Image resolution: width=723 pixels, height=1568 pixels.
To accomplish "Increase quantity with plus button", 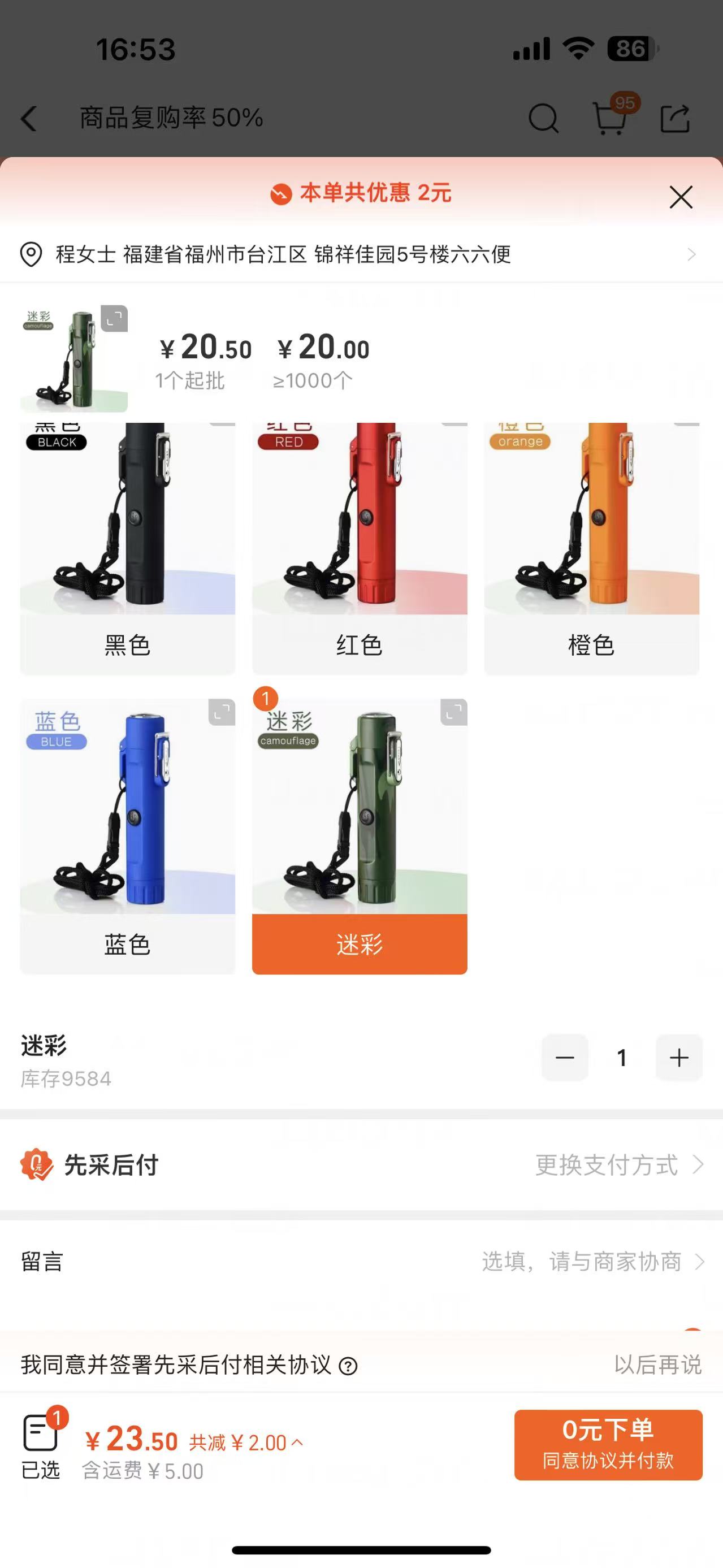I will (x=678, y=1058).
